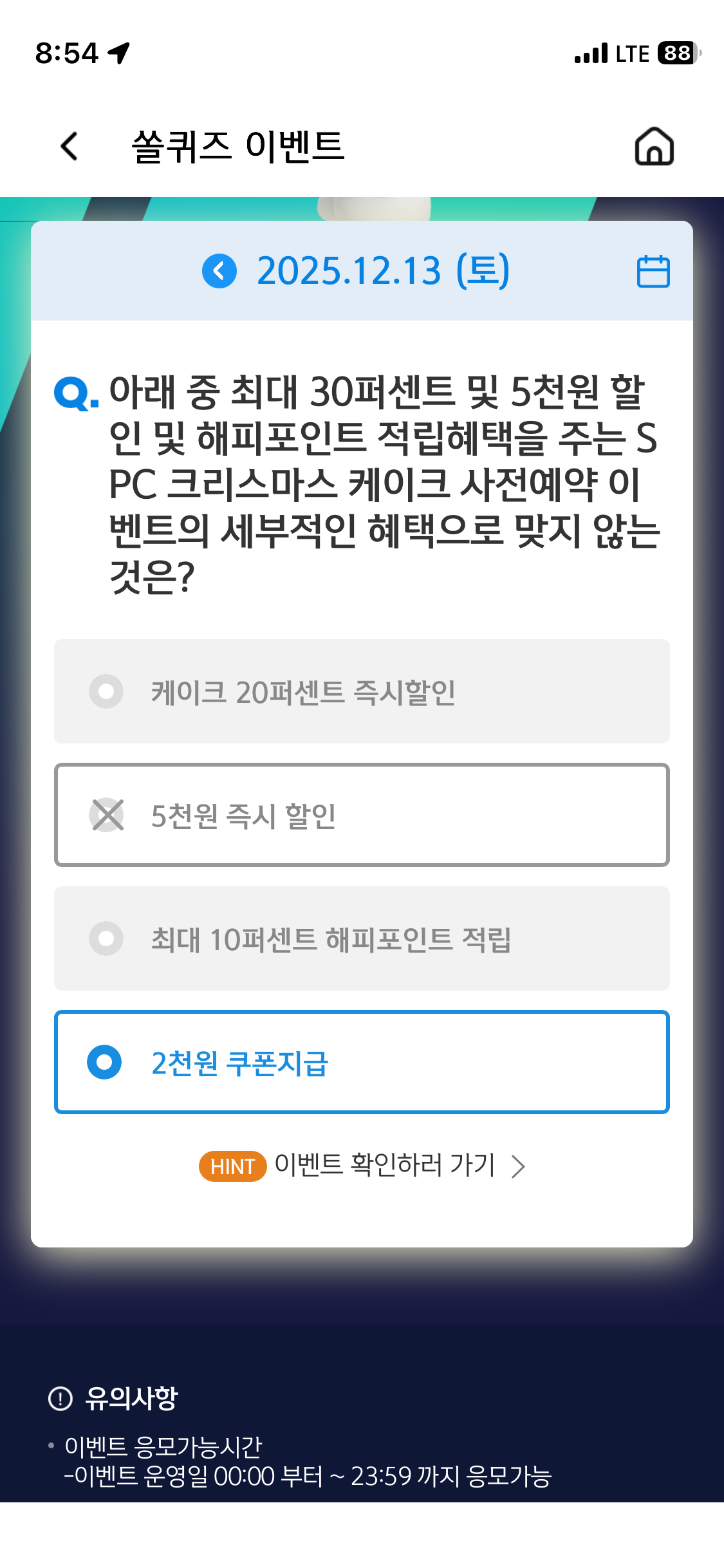
Task: Pick 최대 10퍼센트 해피포인트 적립
Action: pos(362,938)
